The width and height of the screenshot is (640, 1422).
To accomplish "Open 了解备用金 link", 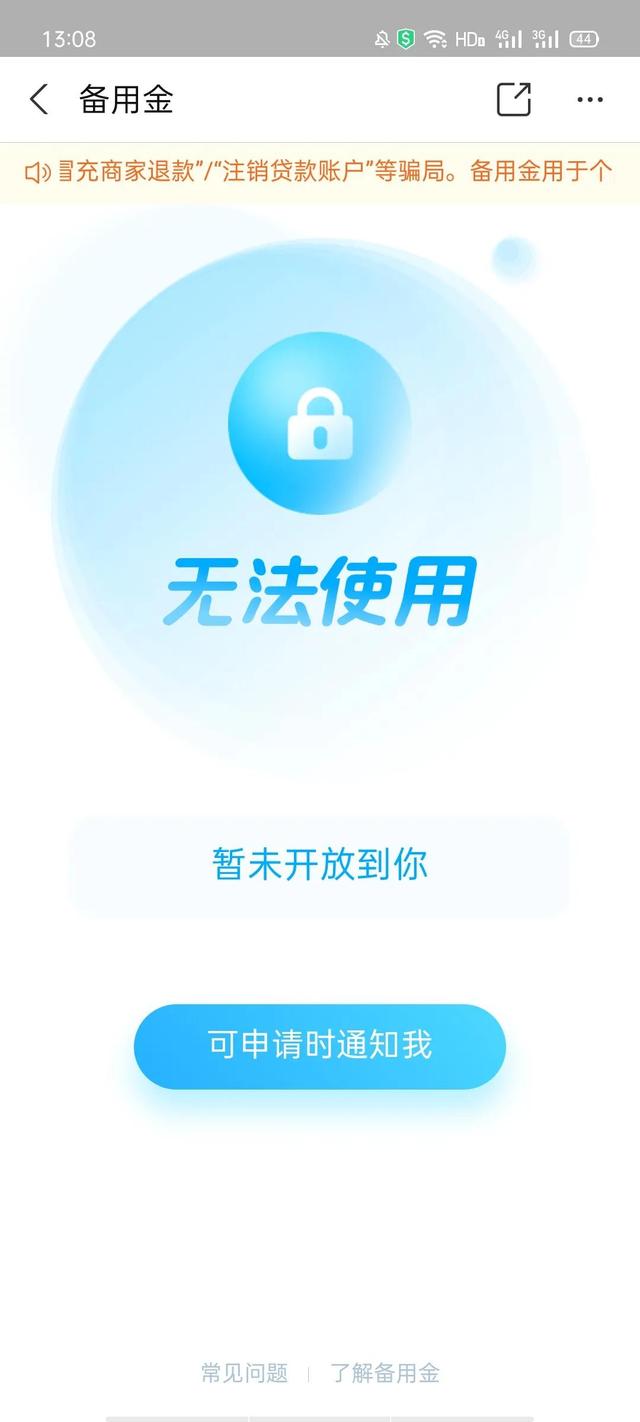I will [385, 1373].
